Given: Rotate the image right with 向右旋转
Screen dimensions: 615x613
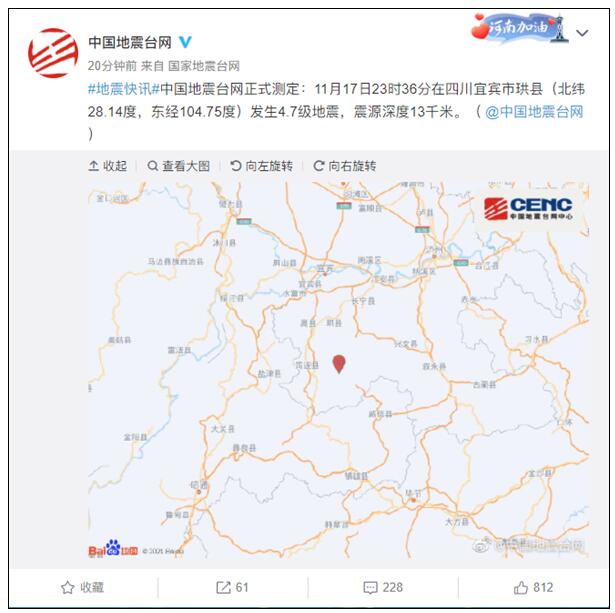Looking at the screenshot, I should click(x=345, y=166).
